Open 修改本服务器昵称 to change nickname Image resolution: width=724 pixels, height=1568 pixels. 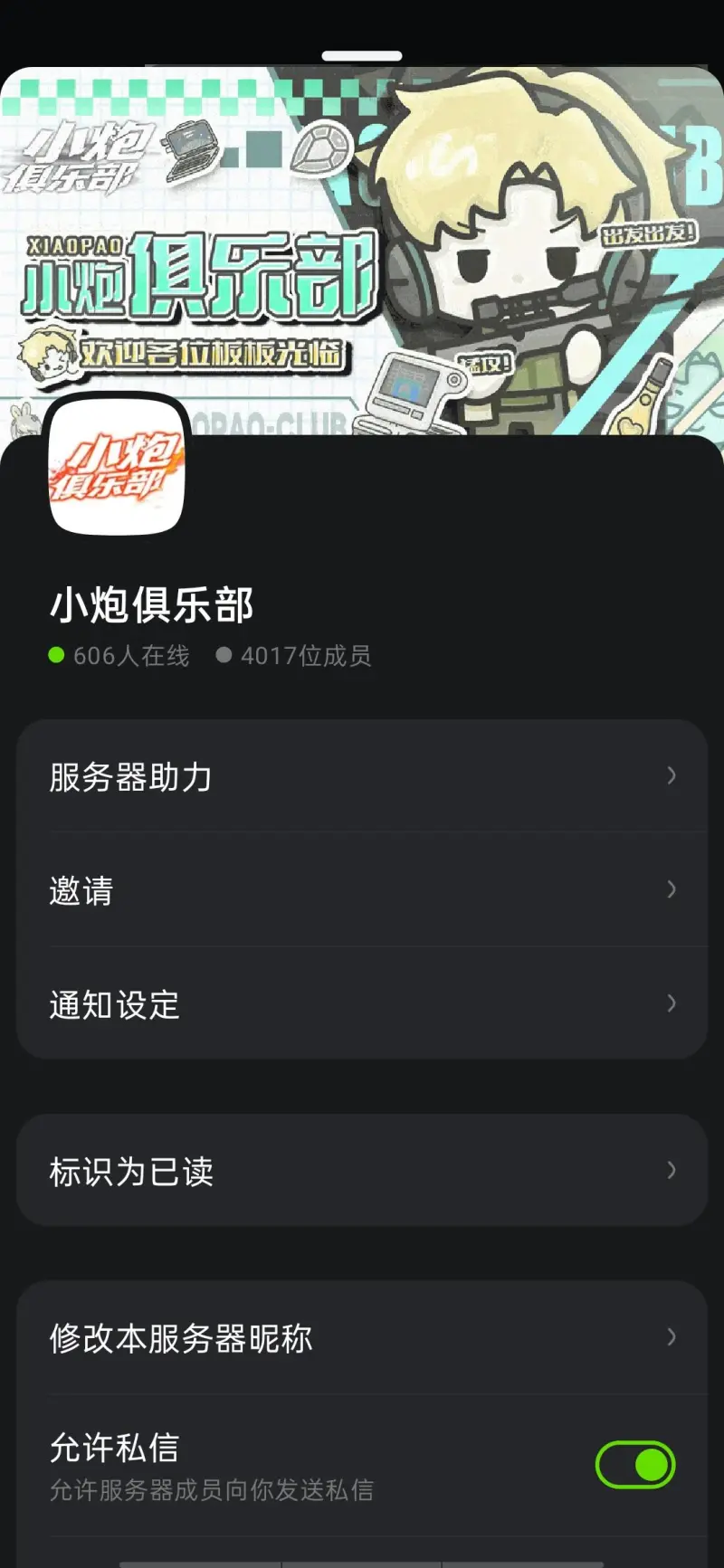click(362, 1337)
